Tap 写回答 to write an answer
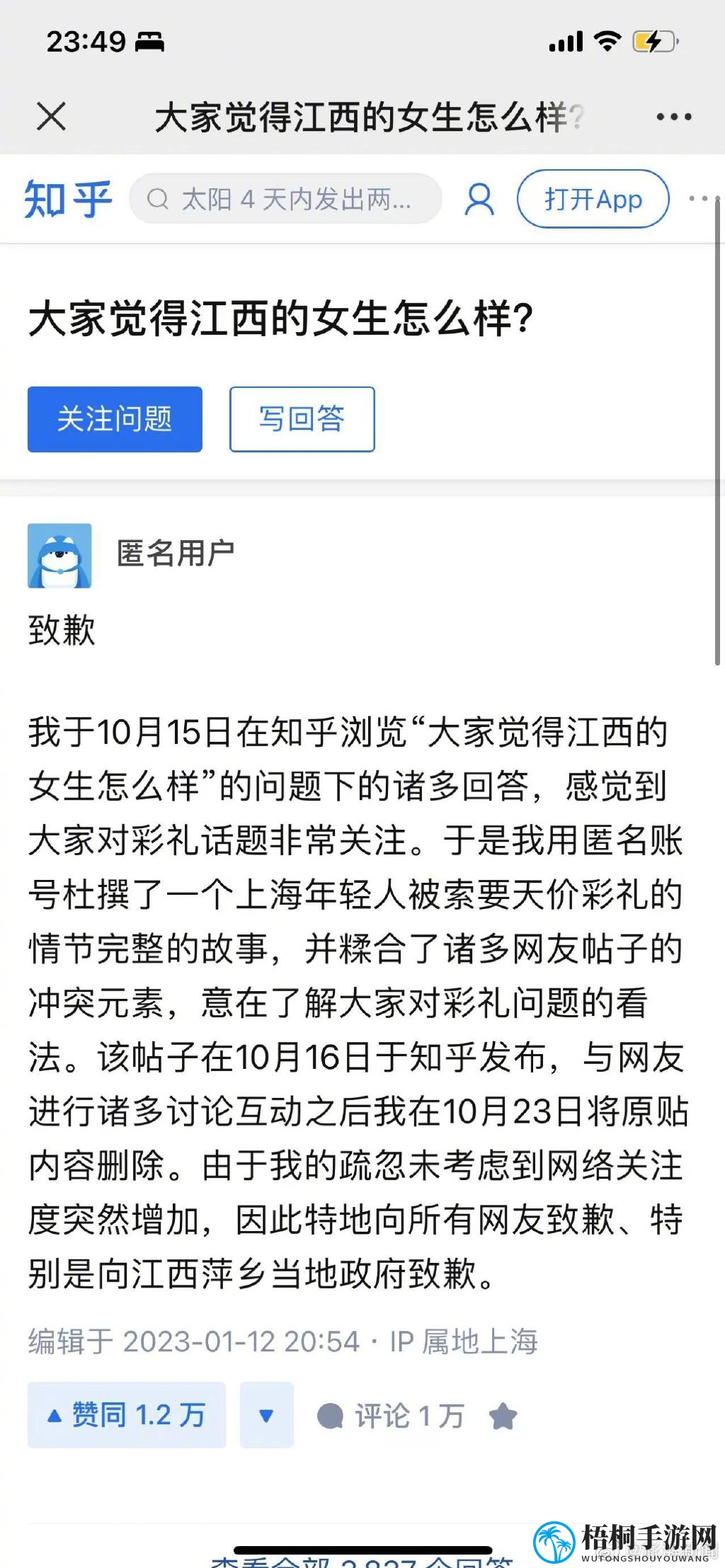Image resolution: width=725 pixels, height=1568 pixels. 302,419
